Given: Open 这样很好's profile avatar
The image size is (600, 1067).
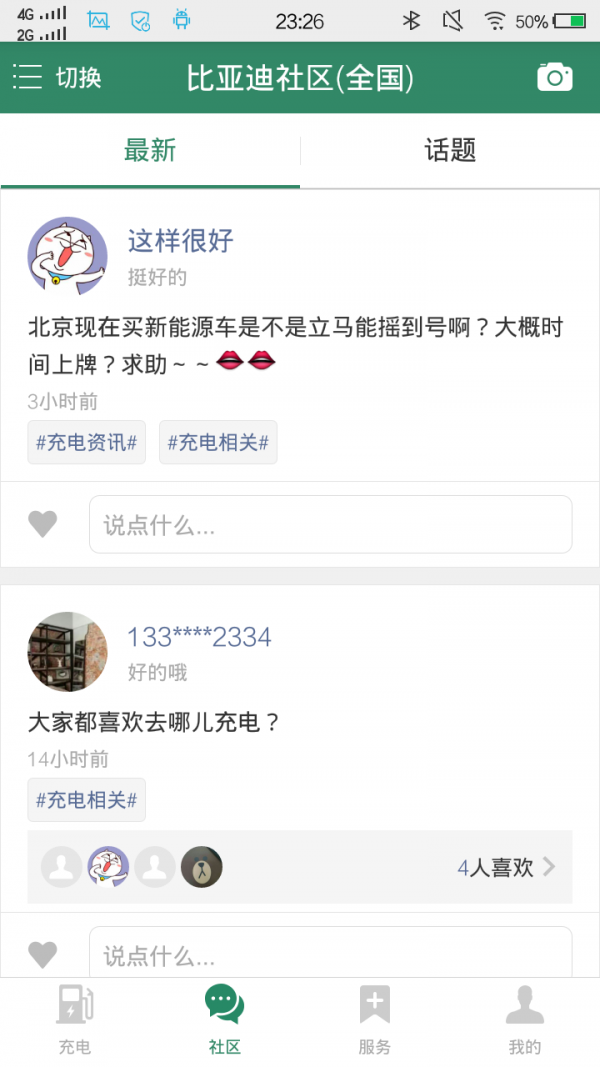Looking at the screenshot, I should [67, 257].
